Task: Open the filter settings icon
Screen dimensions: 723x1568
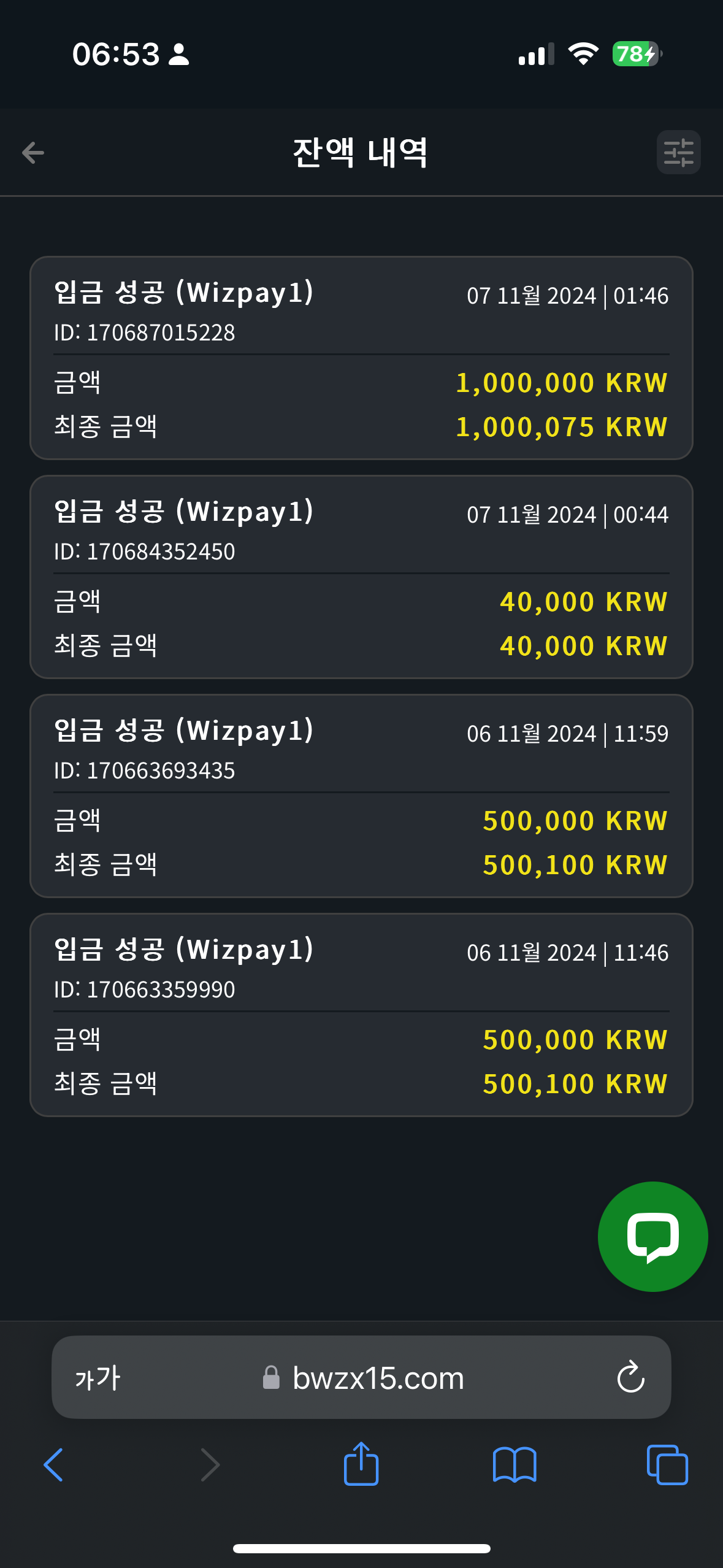Action: tap(678, 152)
